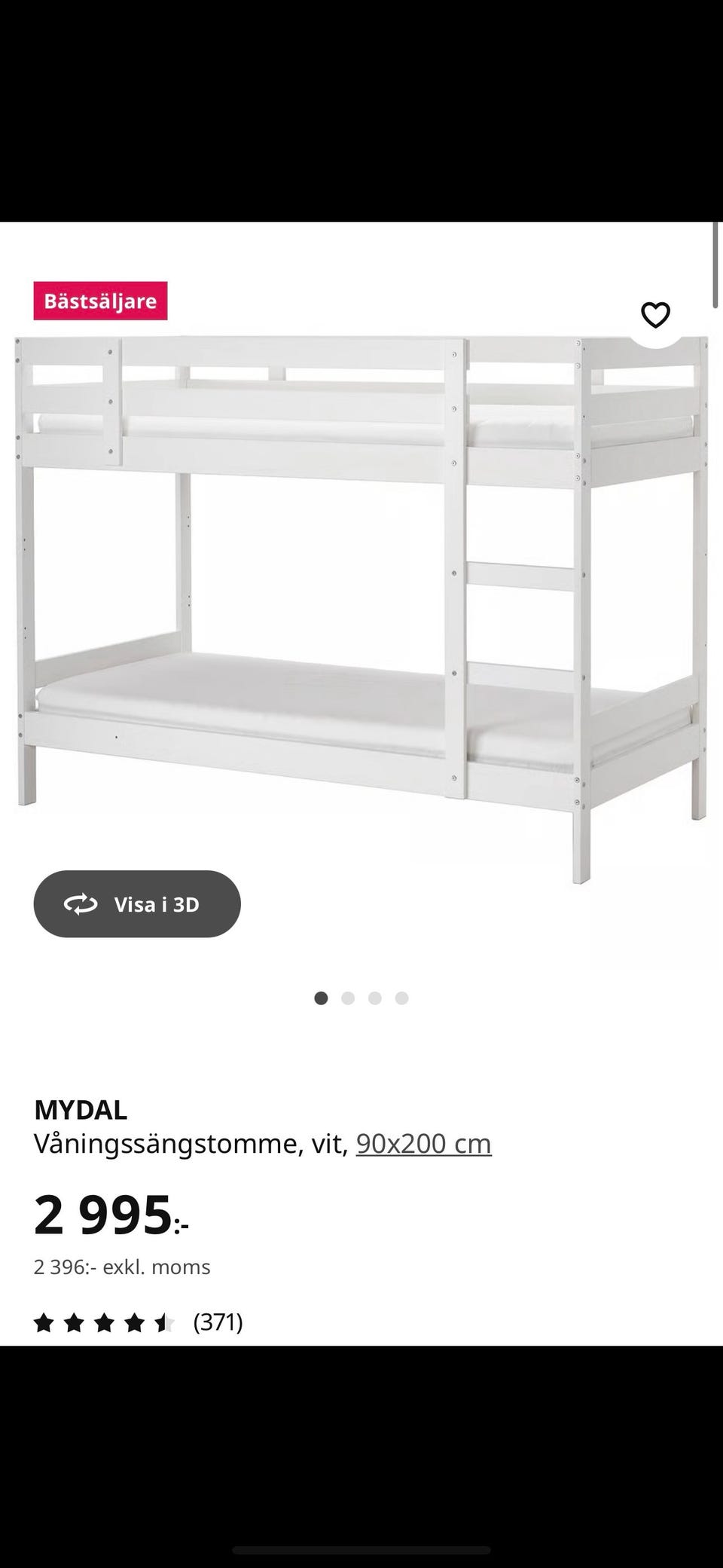723x1568 pixels.
Task: Open the 90x200 cm size link
Action: pos(423,1144)
